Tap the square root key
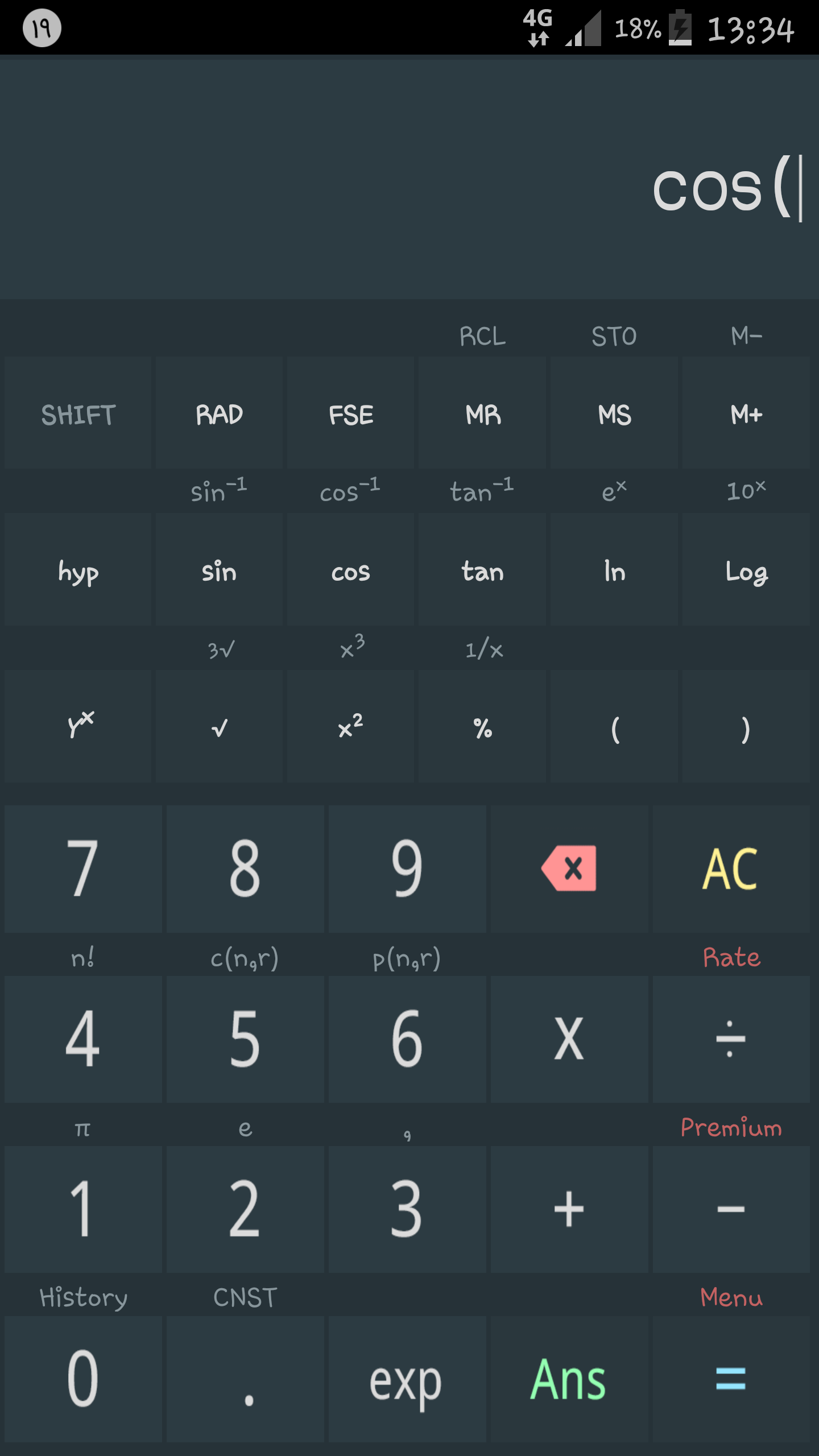Image resolution: width=819 pixels, height=1456 pixels. pos(219,727)
